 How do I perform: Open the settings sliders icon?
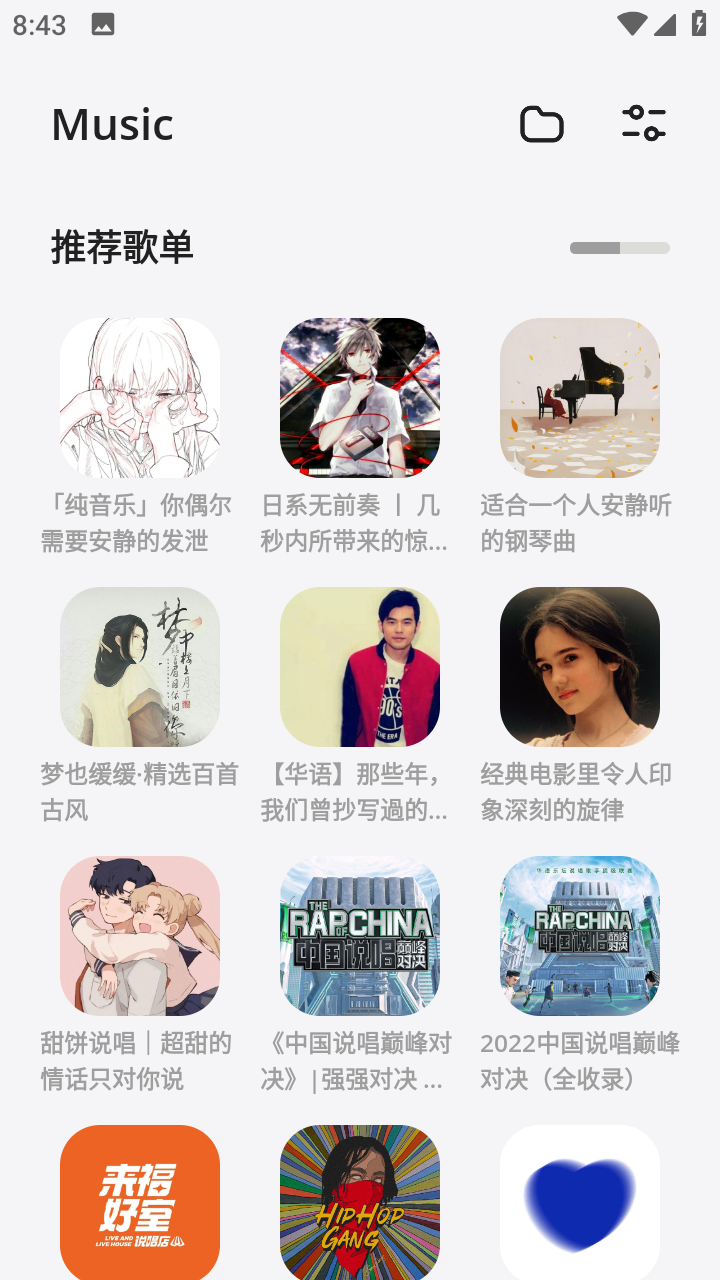pyautogui.click(x=644, y=123)
